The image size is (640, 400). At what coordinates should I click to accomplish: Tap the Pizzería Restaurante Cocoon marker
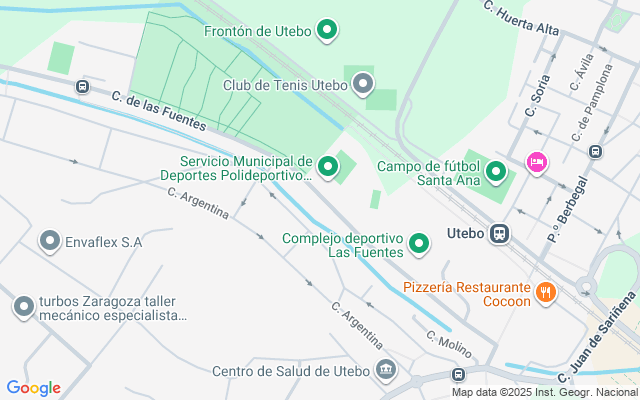[545, 292]
